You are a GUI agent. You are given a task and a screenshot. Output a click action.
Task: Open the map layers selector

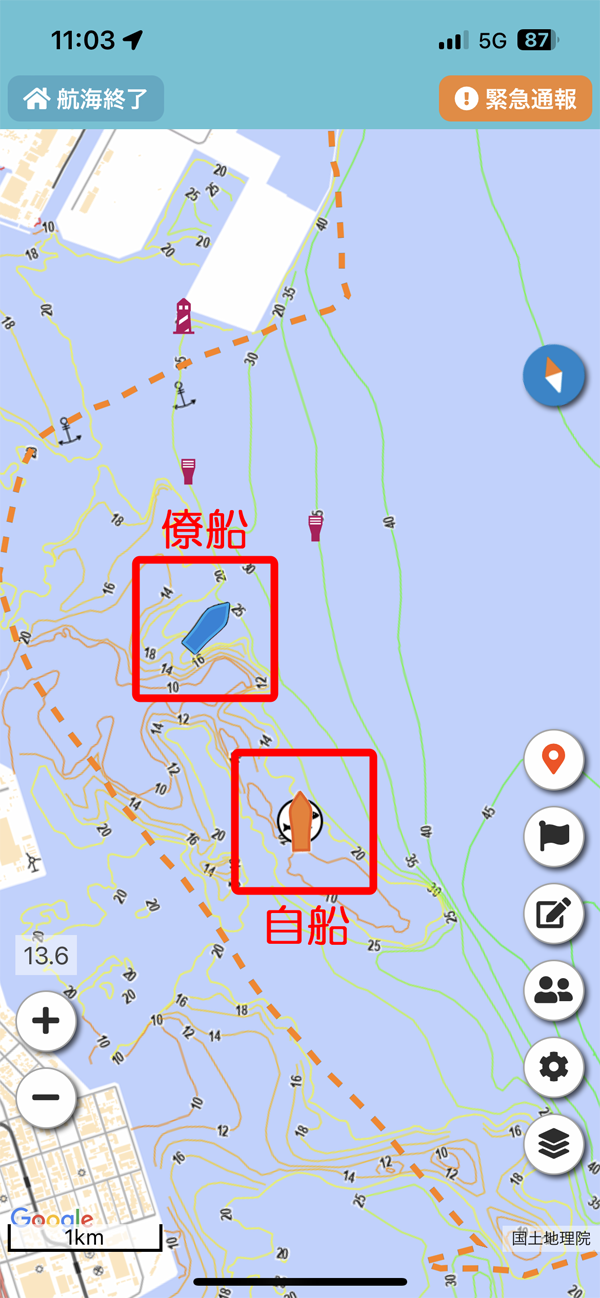pos(554,1143)
